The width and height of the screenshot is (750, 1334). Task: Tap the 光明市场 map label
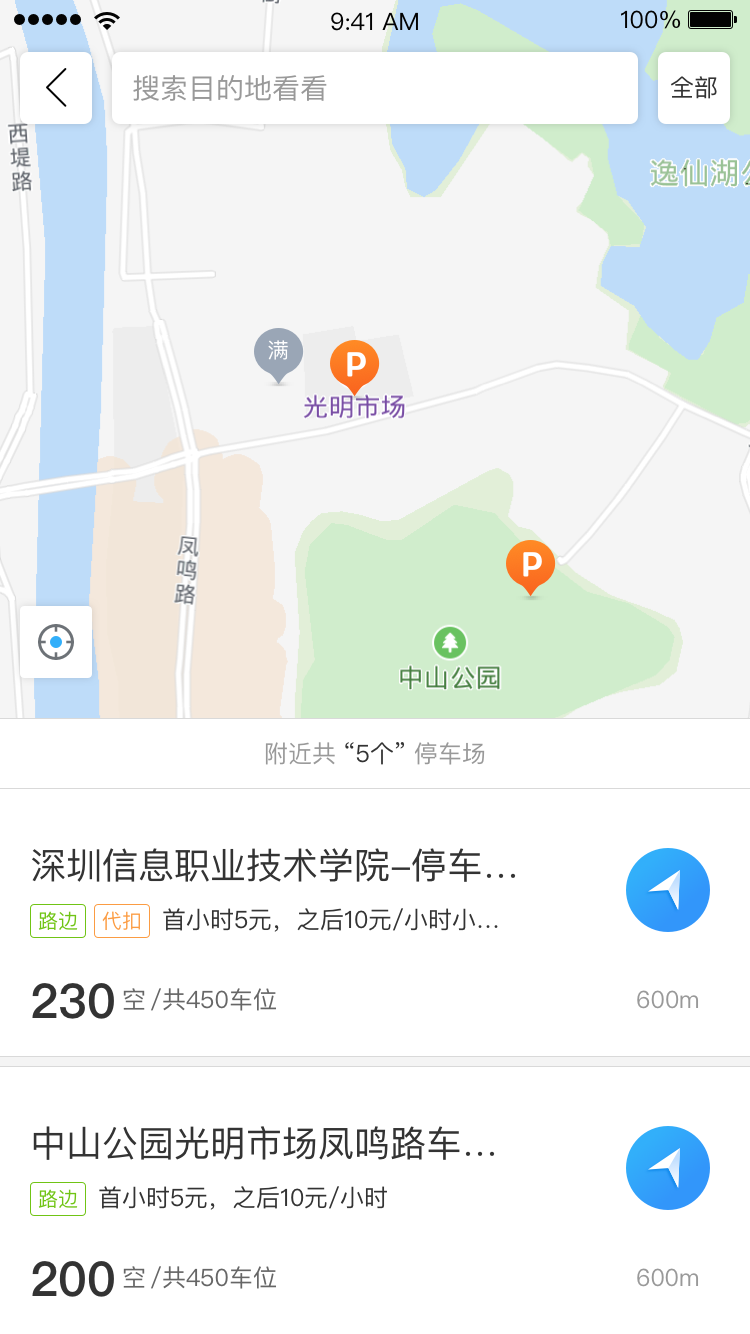coord(353,407)
